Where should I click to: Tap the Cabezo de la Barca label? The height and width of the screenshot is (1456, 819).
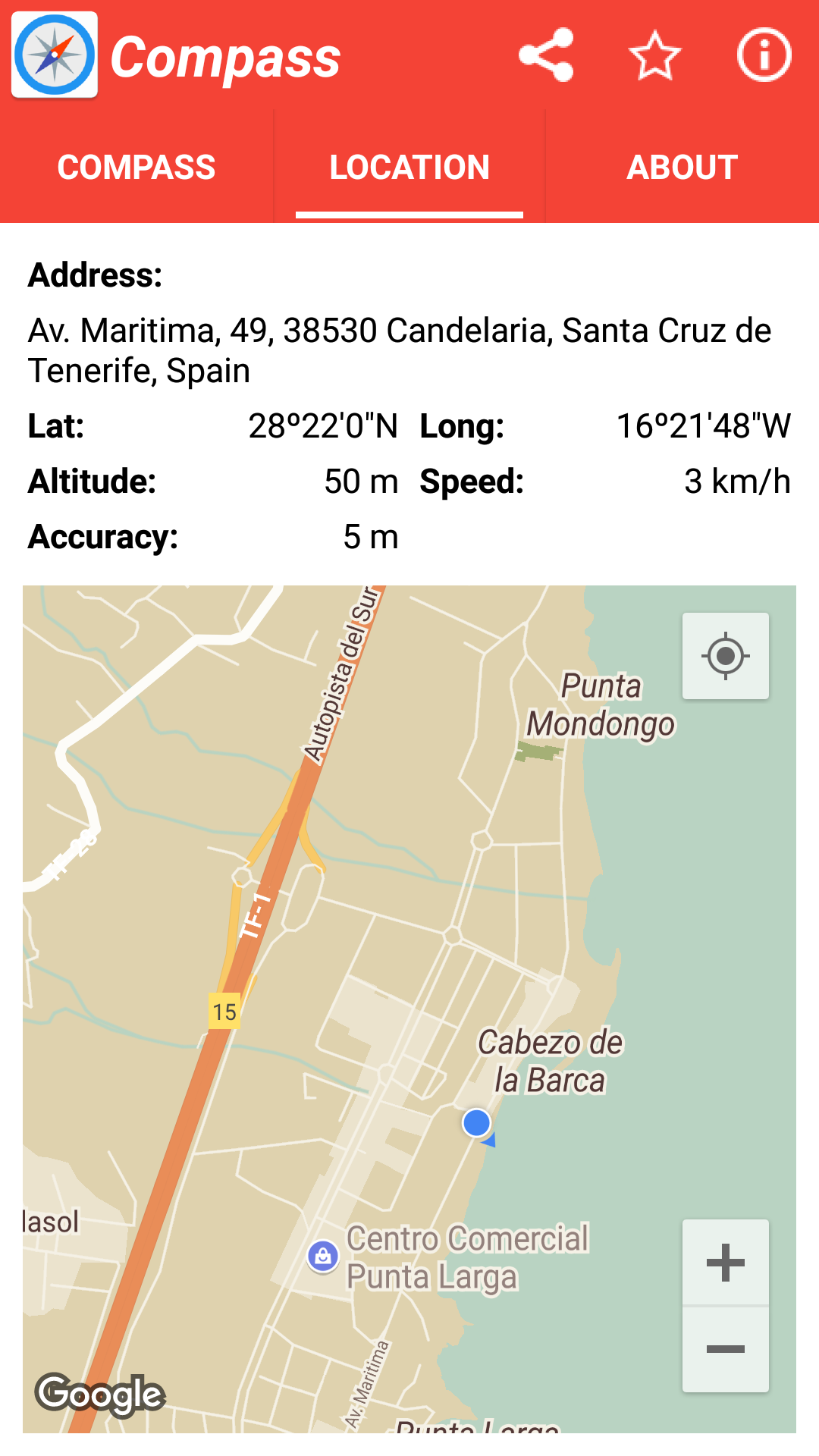click(x=550, y=1061)
